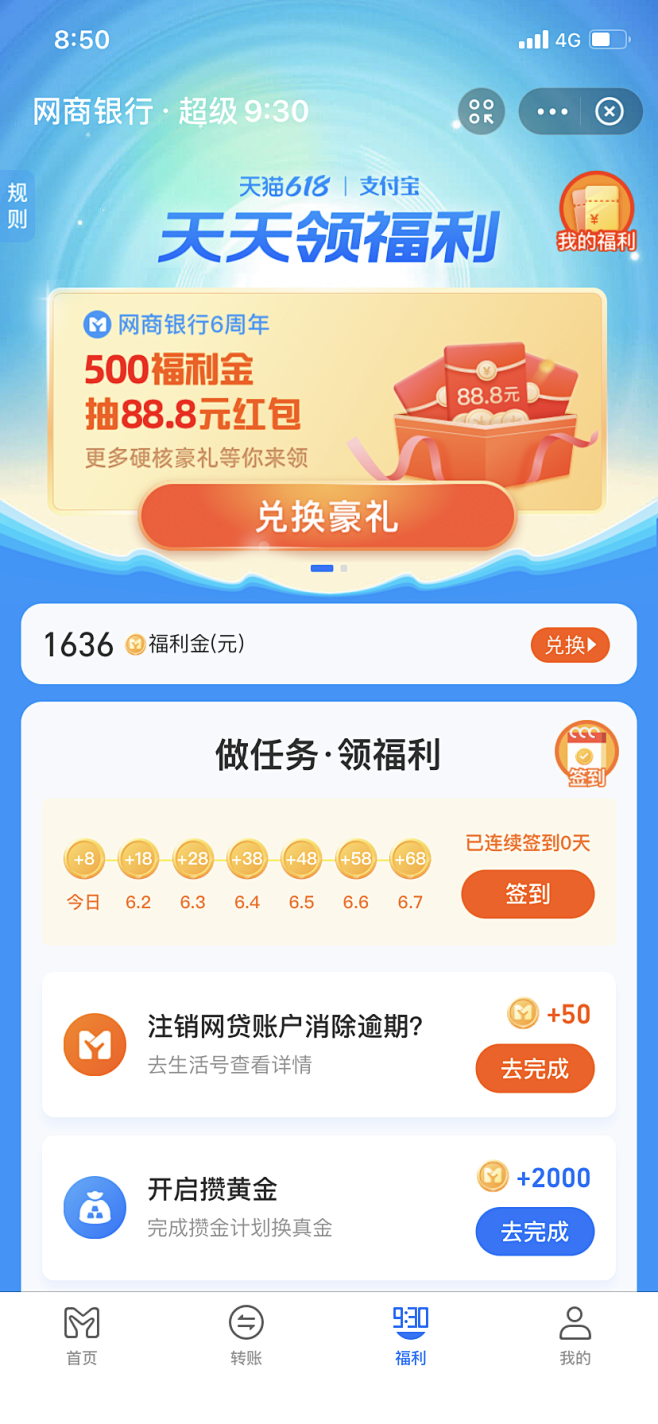Check in with the 签到 button

coord(528,894)
